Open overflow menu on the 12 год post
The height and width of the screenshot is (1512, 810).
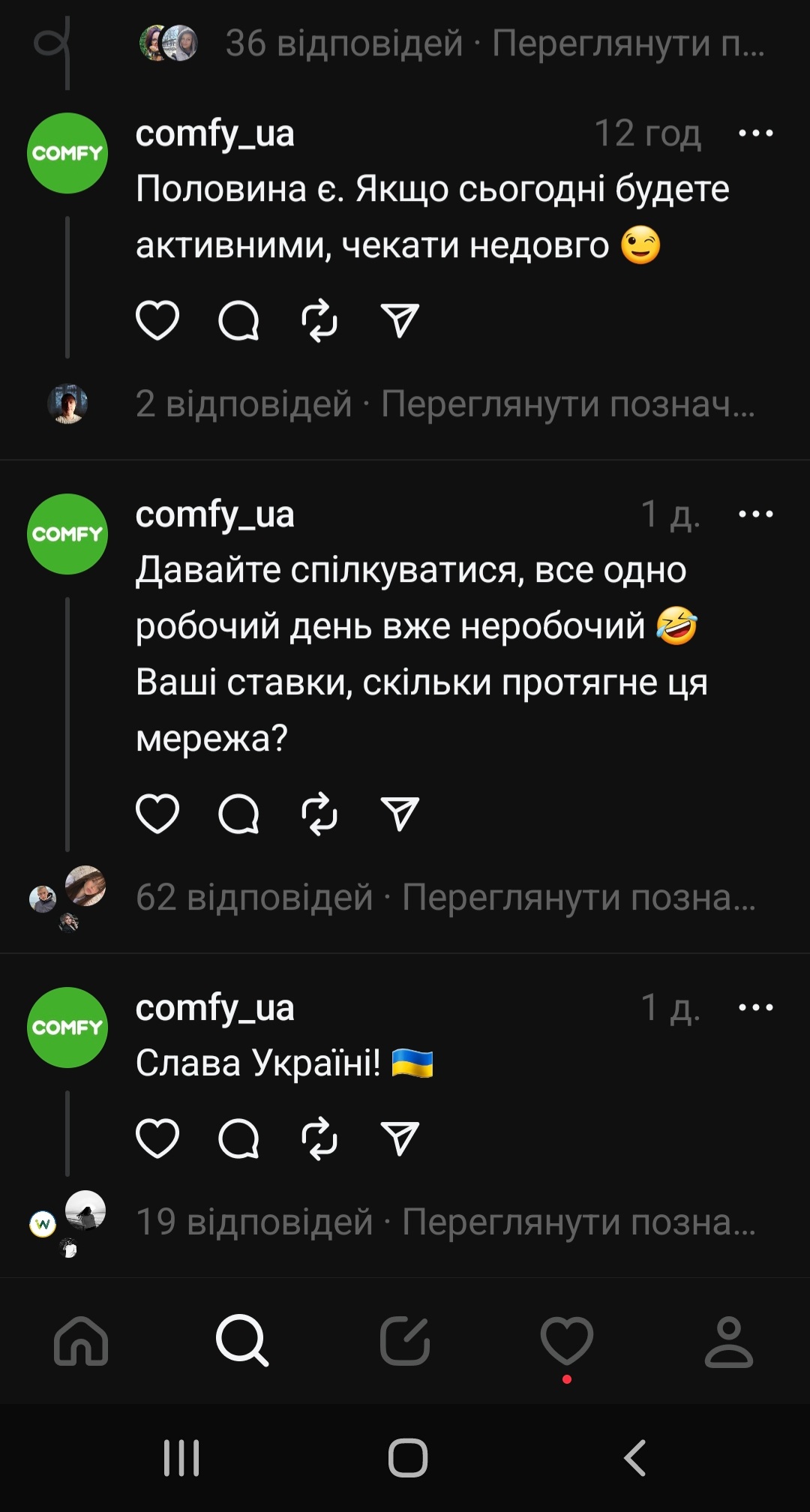coord(755,133)
